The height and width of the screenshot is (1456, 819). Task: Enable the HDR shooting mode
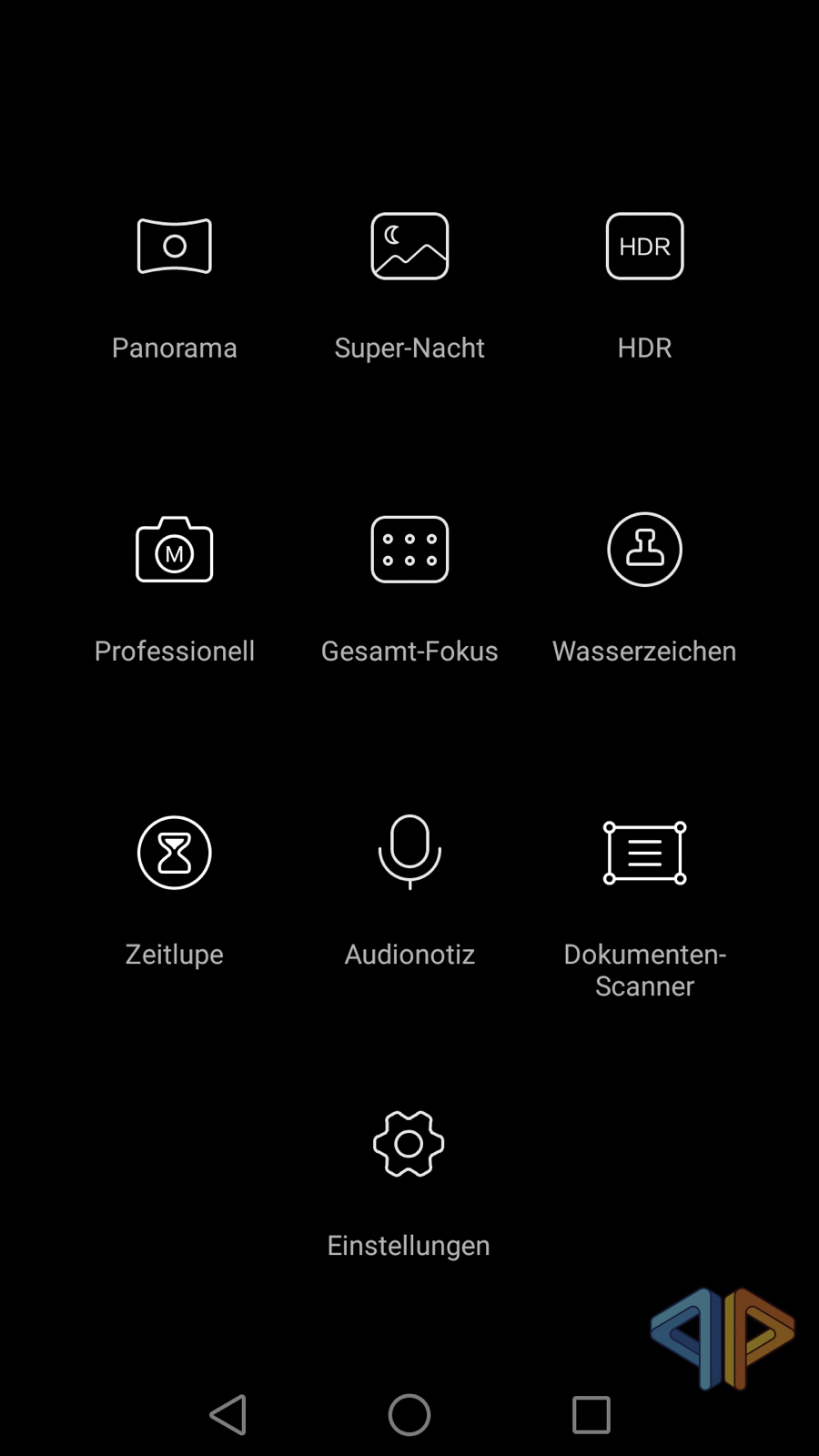click(x=644, y=247)
